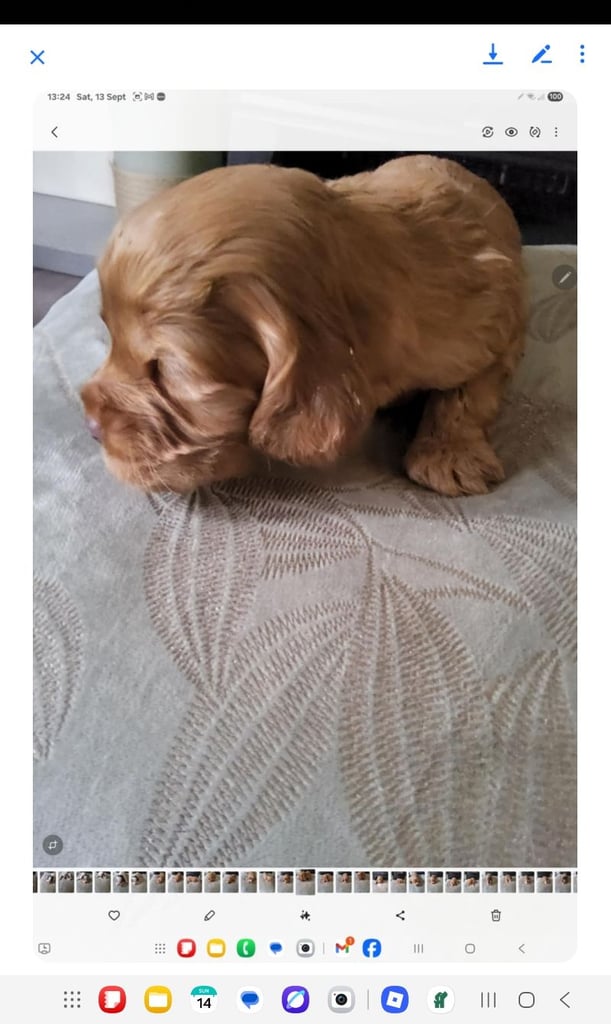Edit the image with the pencil icon

(541, 54)
